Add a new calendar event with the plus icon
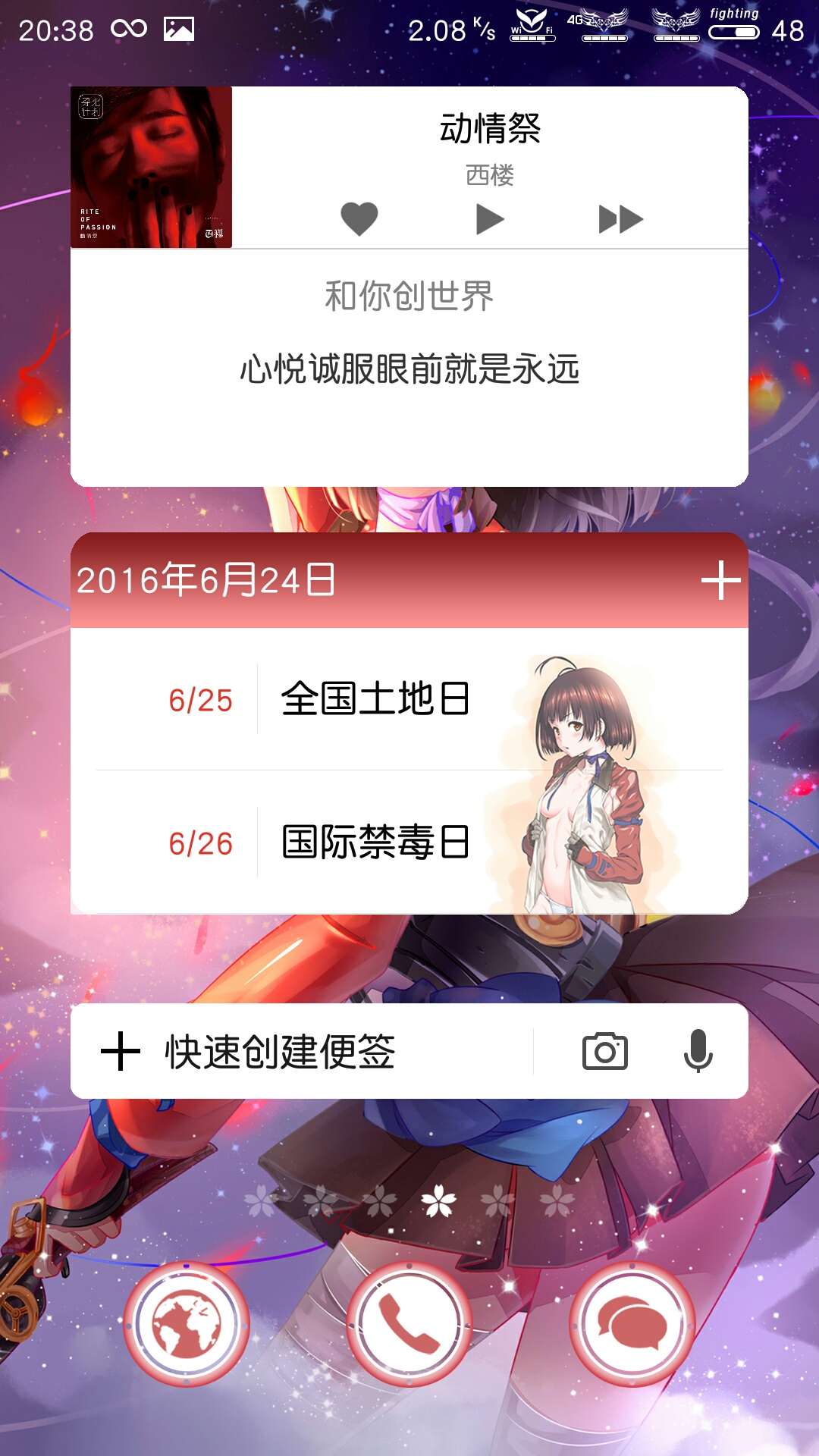The height and width of the screenshot is (1456, 819). coord(720,581)
